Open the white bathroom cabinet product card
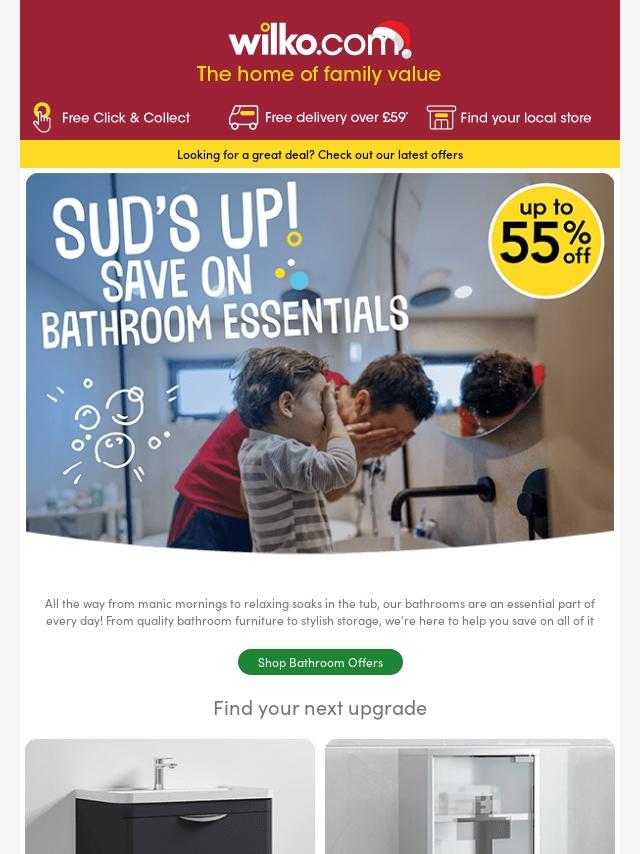640x854 pixels. pos(470,796)
